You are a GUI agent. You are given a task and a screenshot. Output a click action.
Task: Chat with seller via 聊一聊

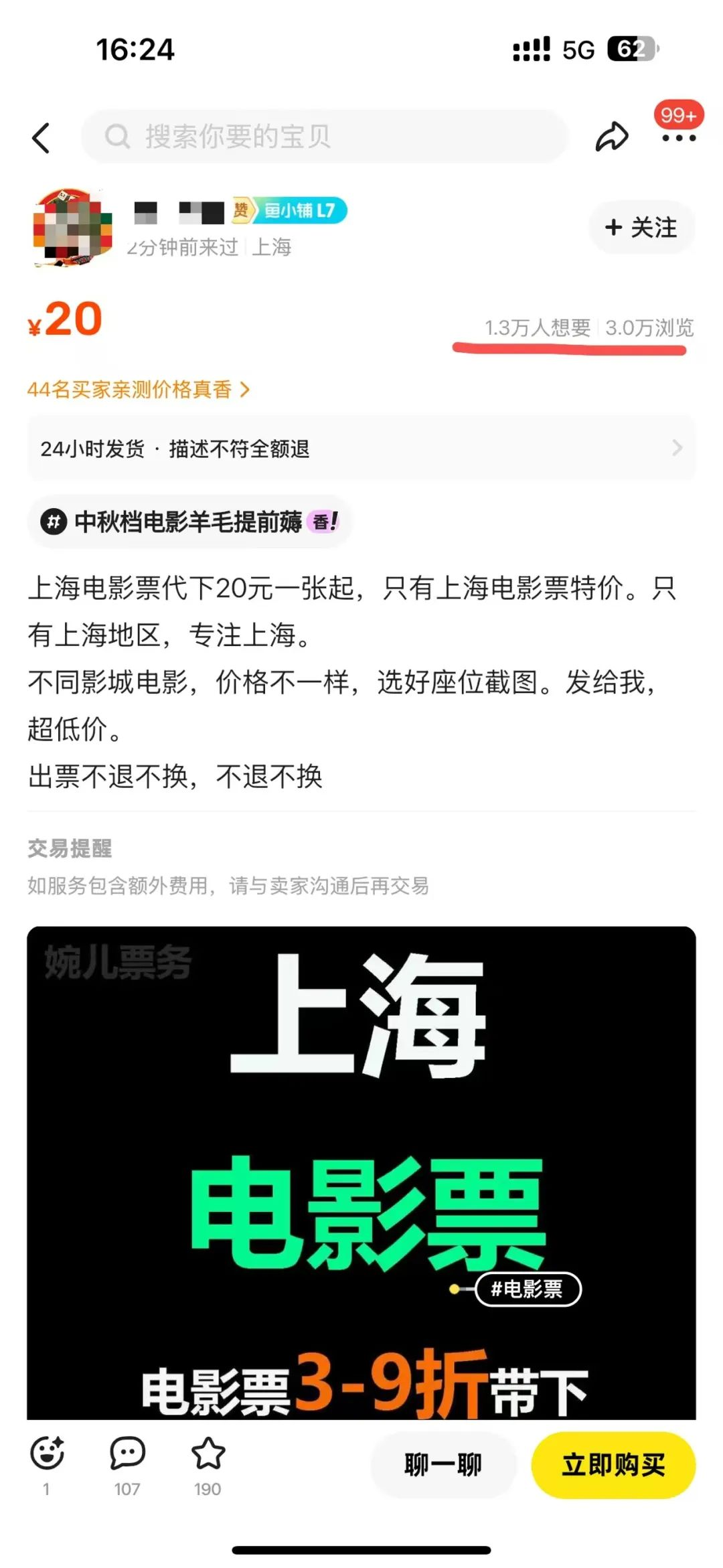tap(443, 1465)
